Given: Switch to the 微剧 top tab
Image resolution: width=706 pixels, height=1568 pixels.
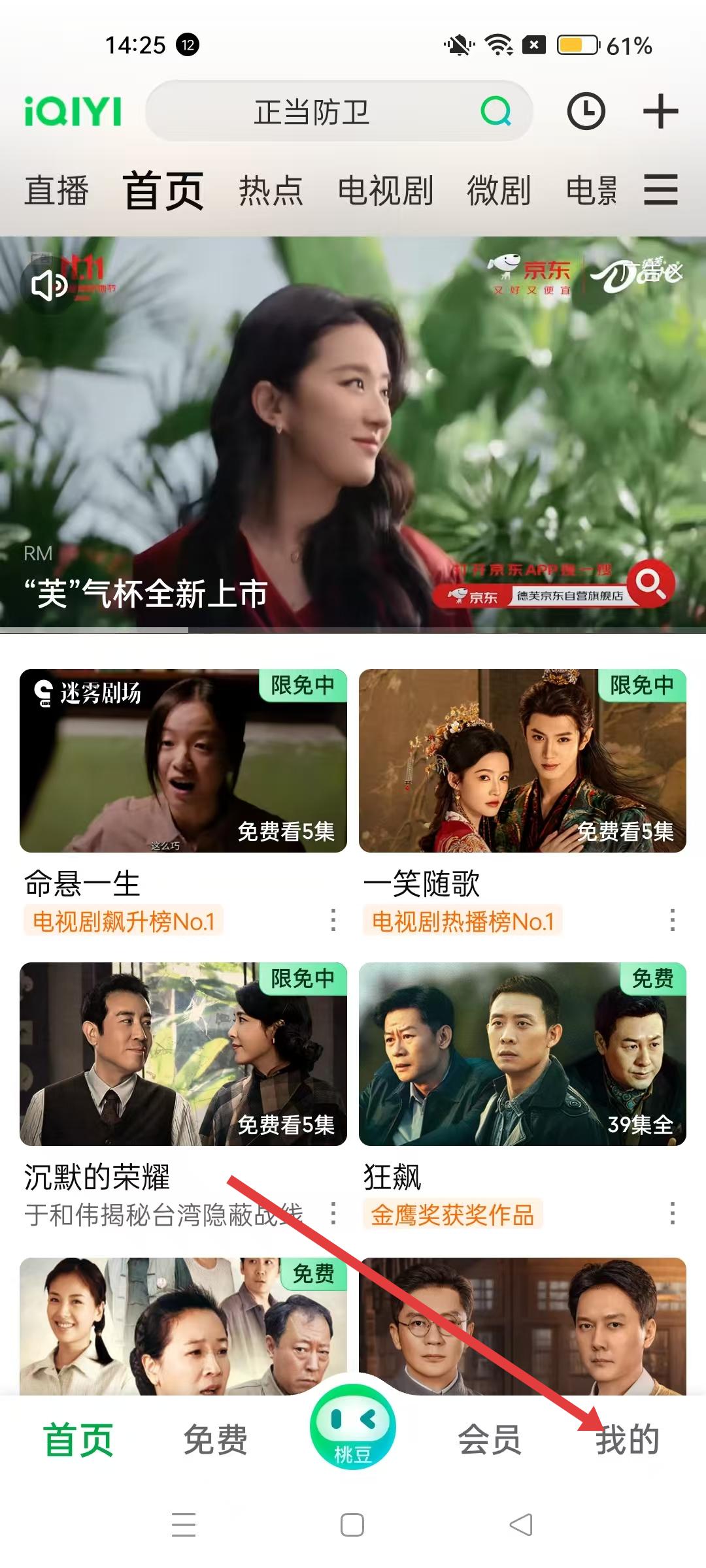Looking at the screenshot, I should pos(498,191).
